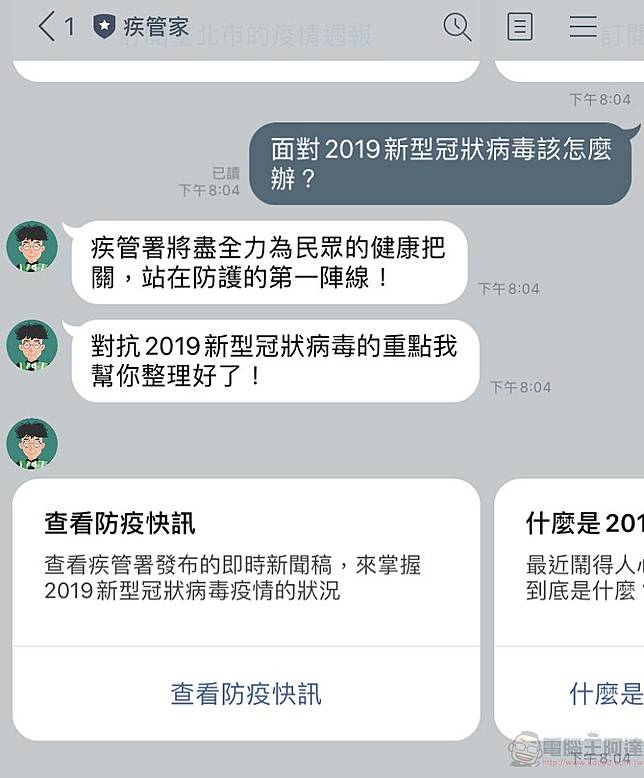
Task: Open the hamburger menu
Action: coord(583,27)
